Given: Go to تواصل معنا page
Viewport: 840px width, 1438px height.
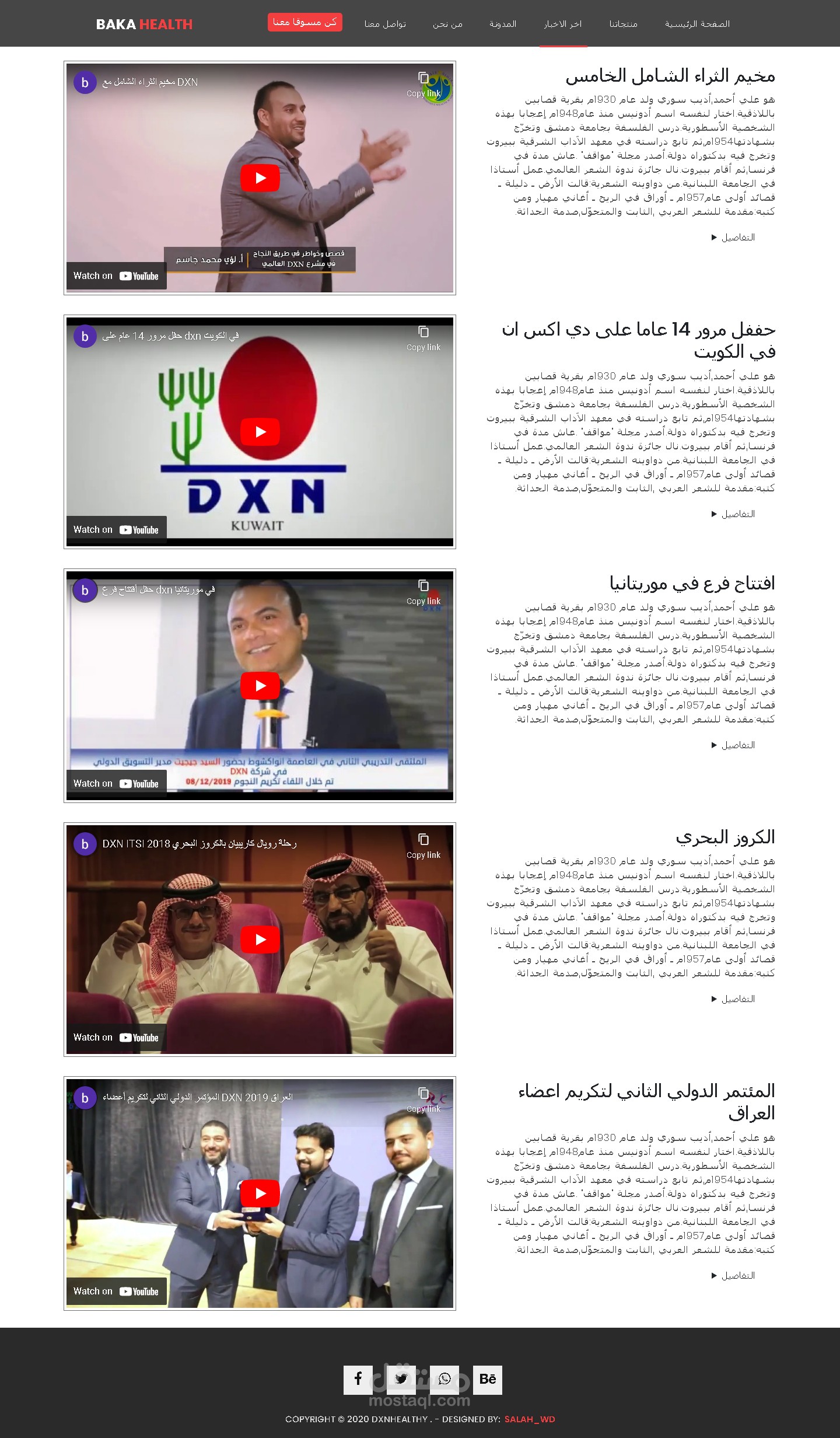Looking at the screenshot, I should point(385,24).
